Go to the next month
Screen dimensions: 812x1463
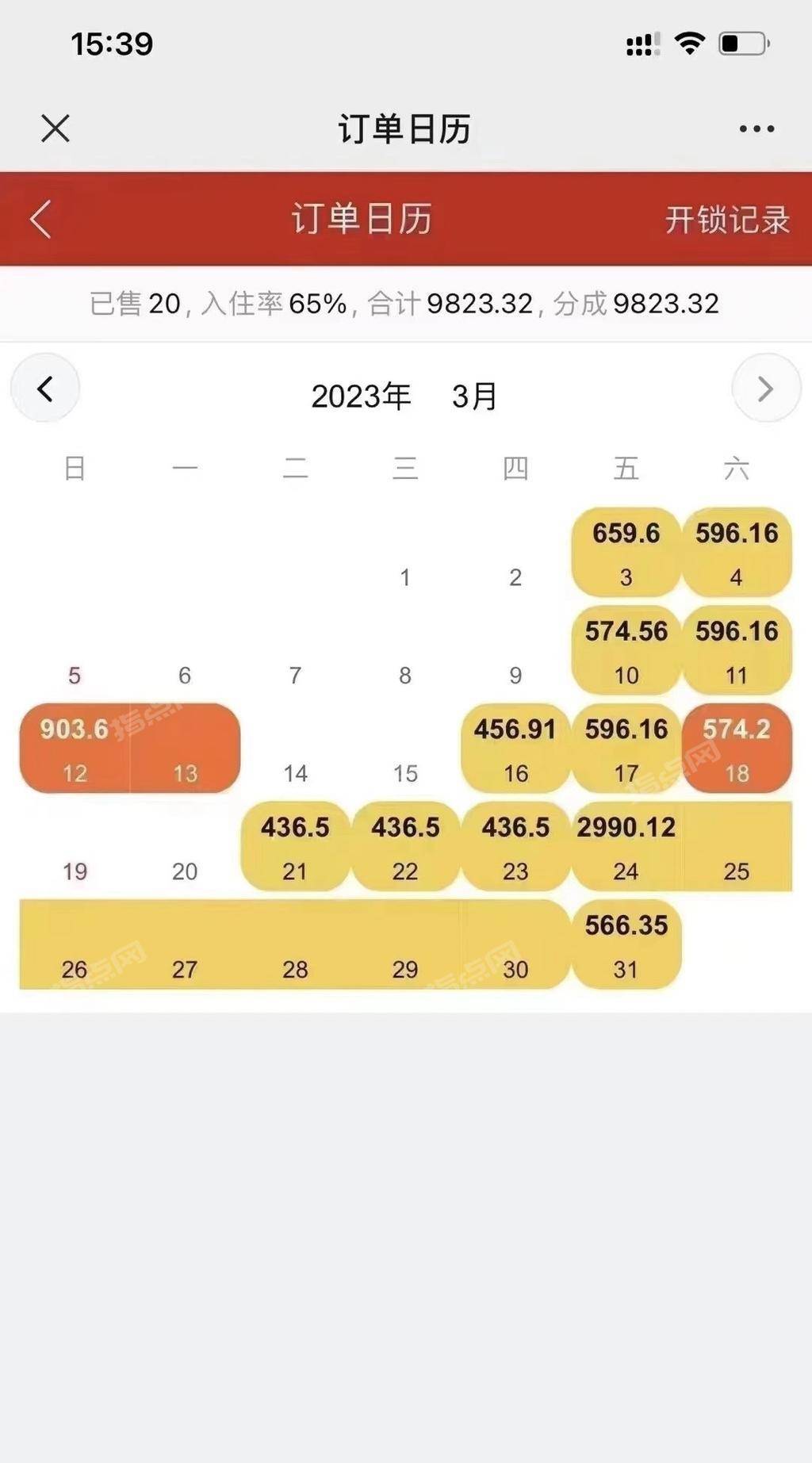[765, 389]
